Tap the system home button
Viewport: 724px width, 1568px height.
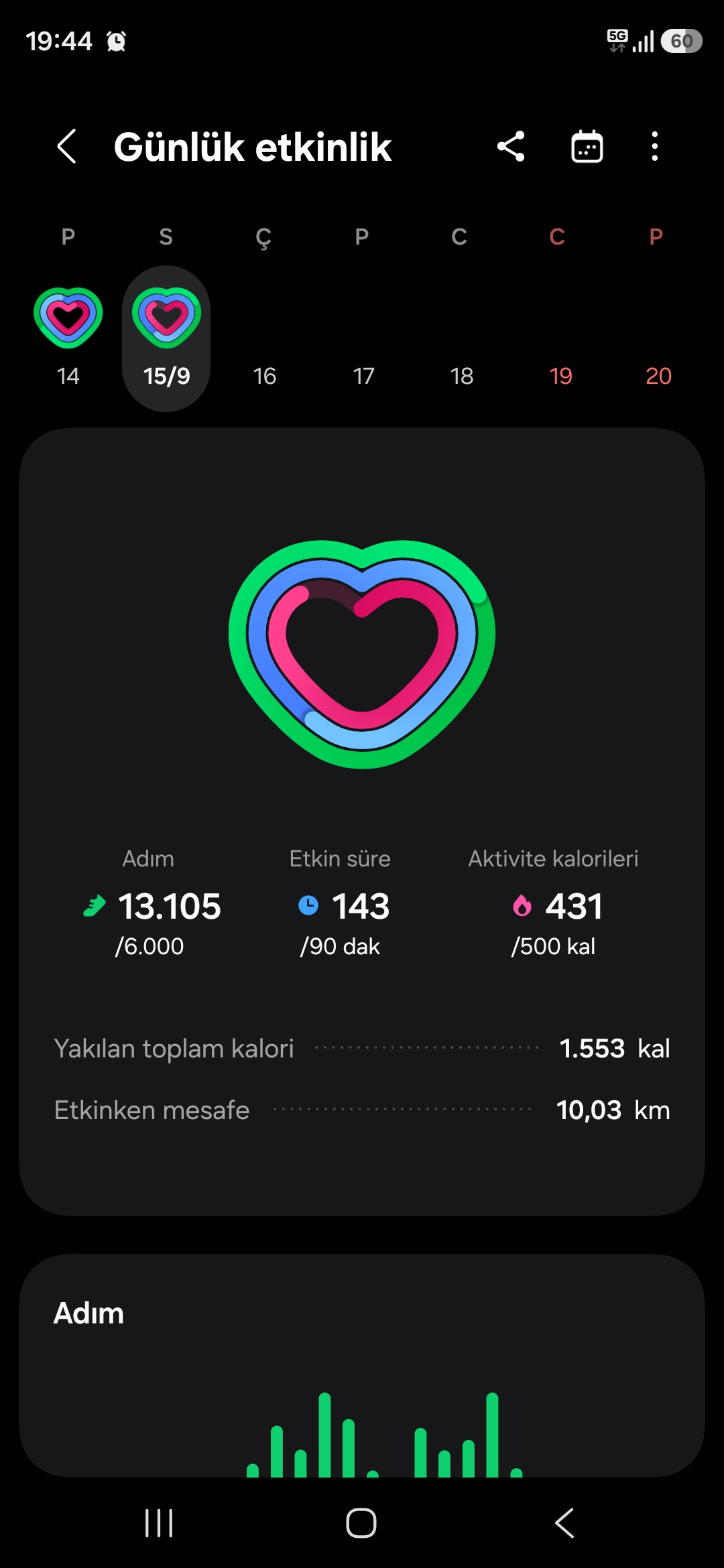(x=361, y=1523)
